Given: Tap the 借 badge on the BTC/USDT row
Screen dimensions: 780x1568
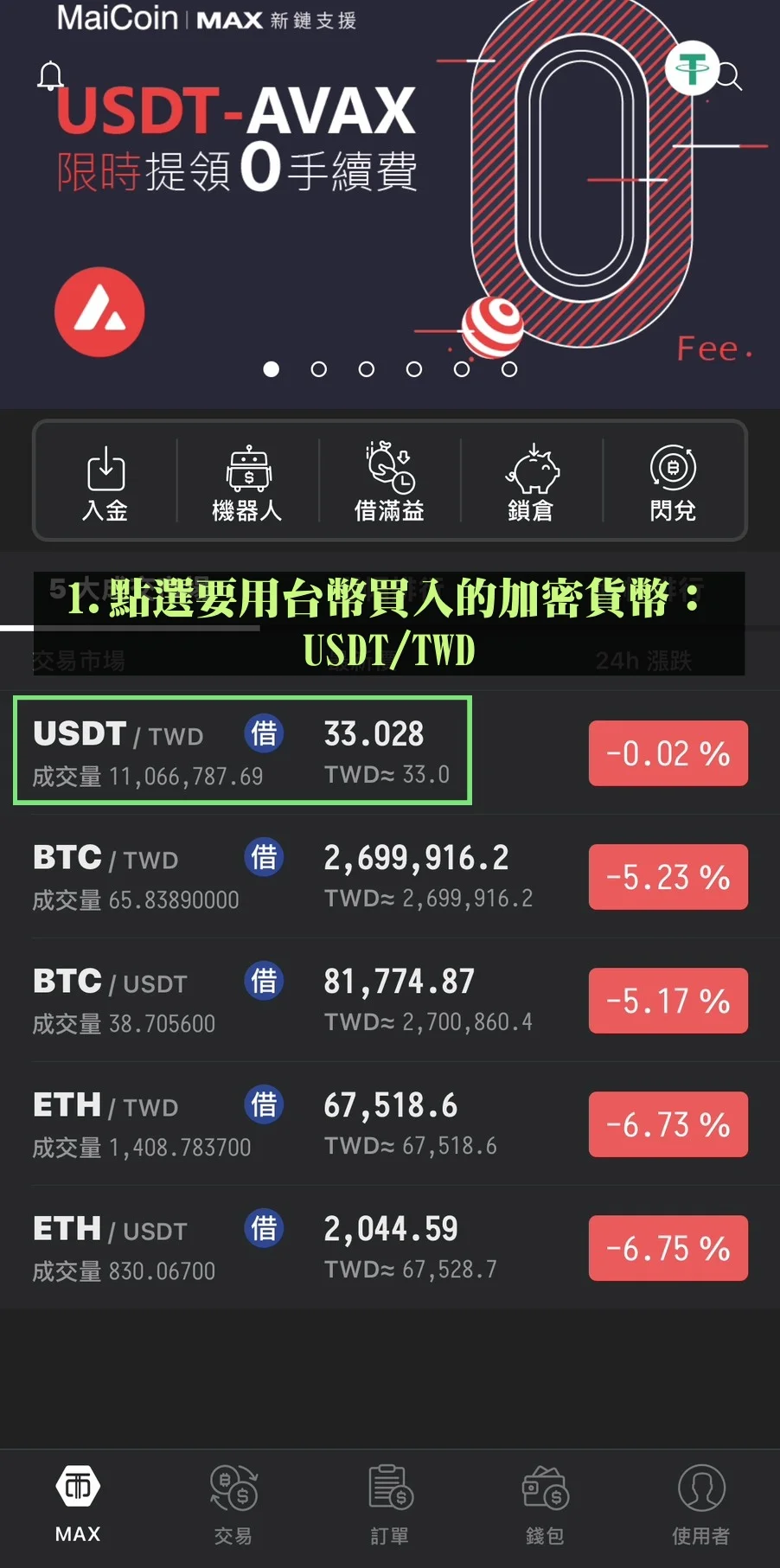Looking at the screenshot, I should 264,982.
